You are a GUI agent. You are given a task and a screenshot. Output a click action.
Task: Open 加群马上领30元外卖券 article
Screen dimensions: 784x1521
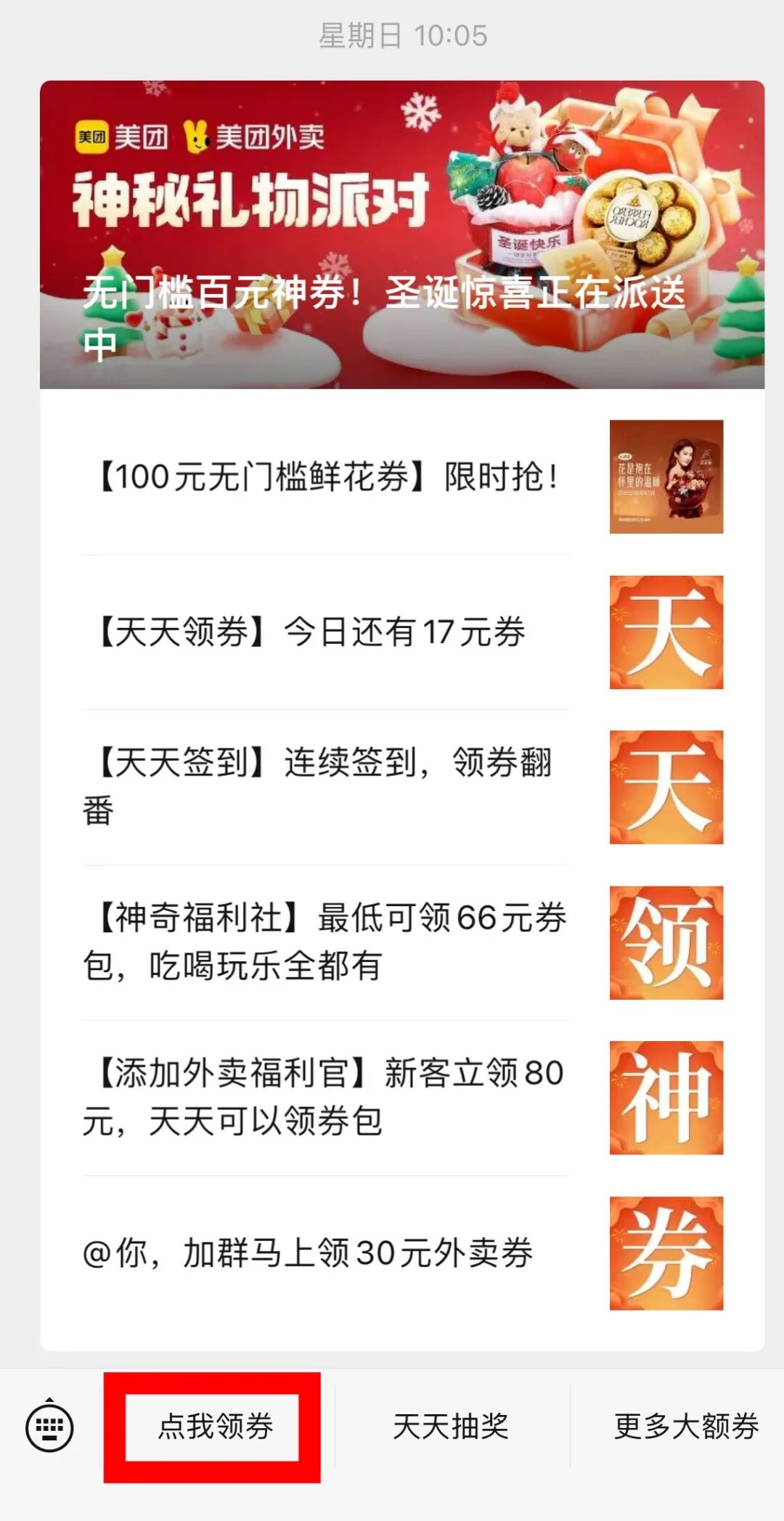tap(402, 1254)
